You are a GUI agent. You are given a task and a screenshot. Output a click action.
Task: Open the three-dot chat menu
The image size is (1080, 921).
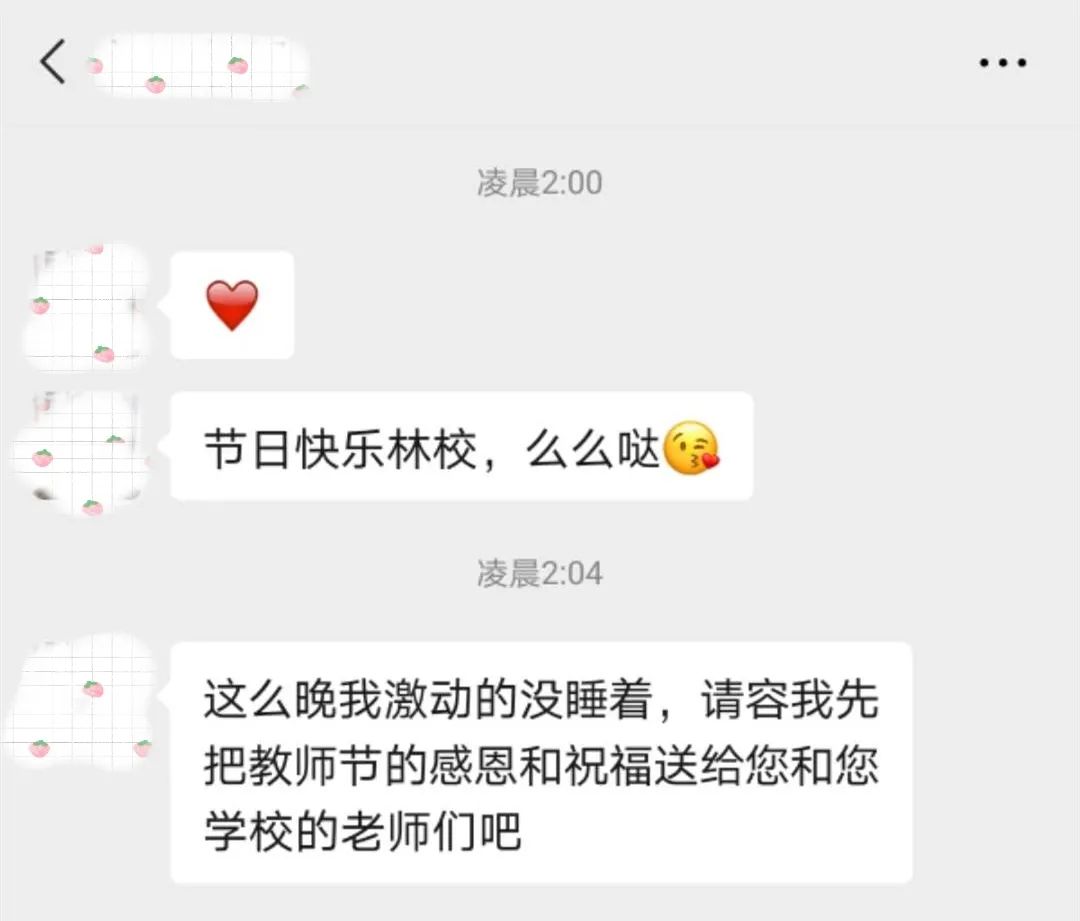pos(1002,63)
